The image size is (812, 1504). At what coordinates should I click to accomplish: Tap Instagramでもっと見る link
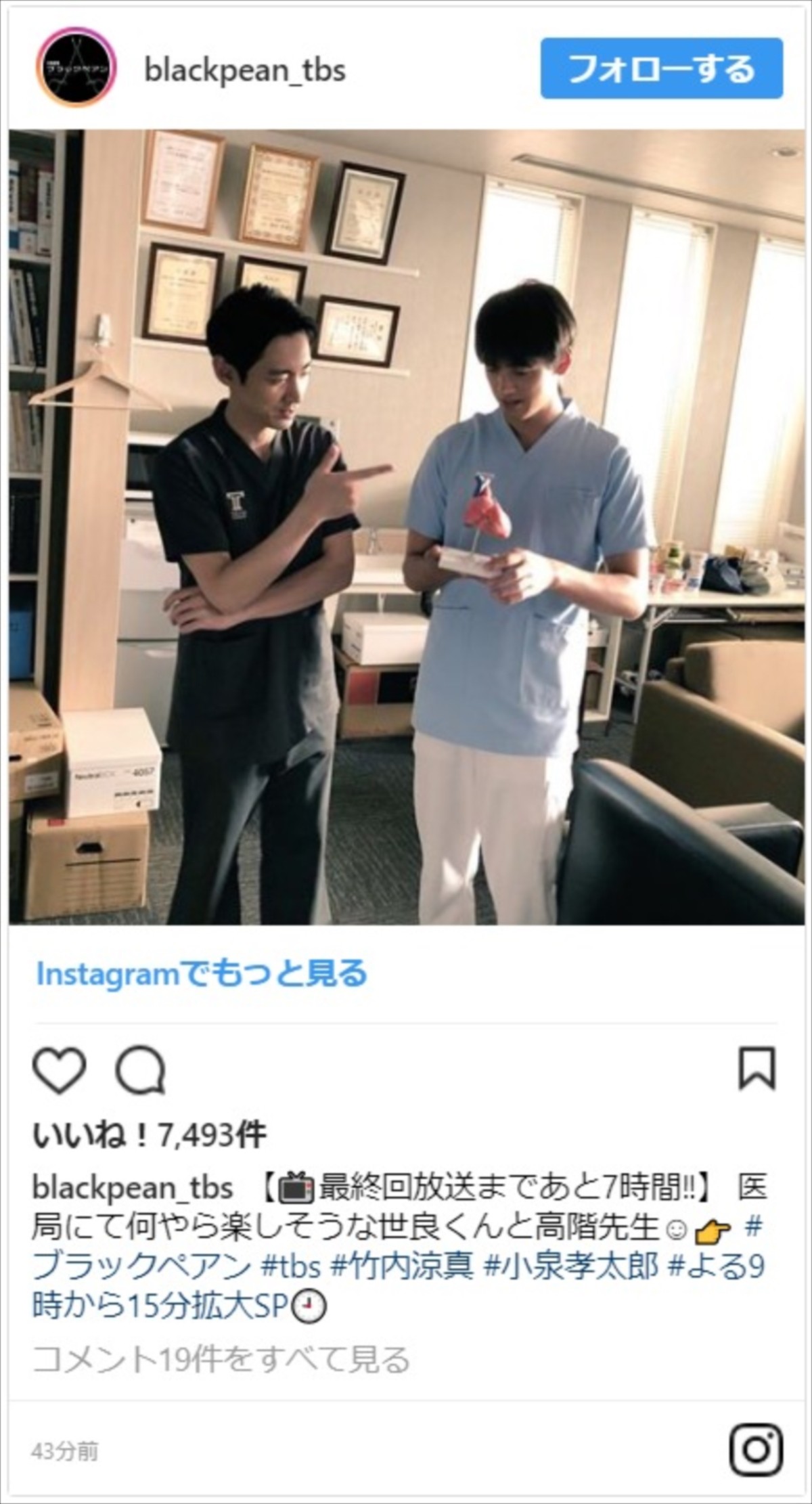(202, 973)
